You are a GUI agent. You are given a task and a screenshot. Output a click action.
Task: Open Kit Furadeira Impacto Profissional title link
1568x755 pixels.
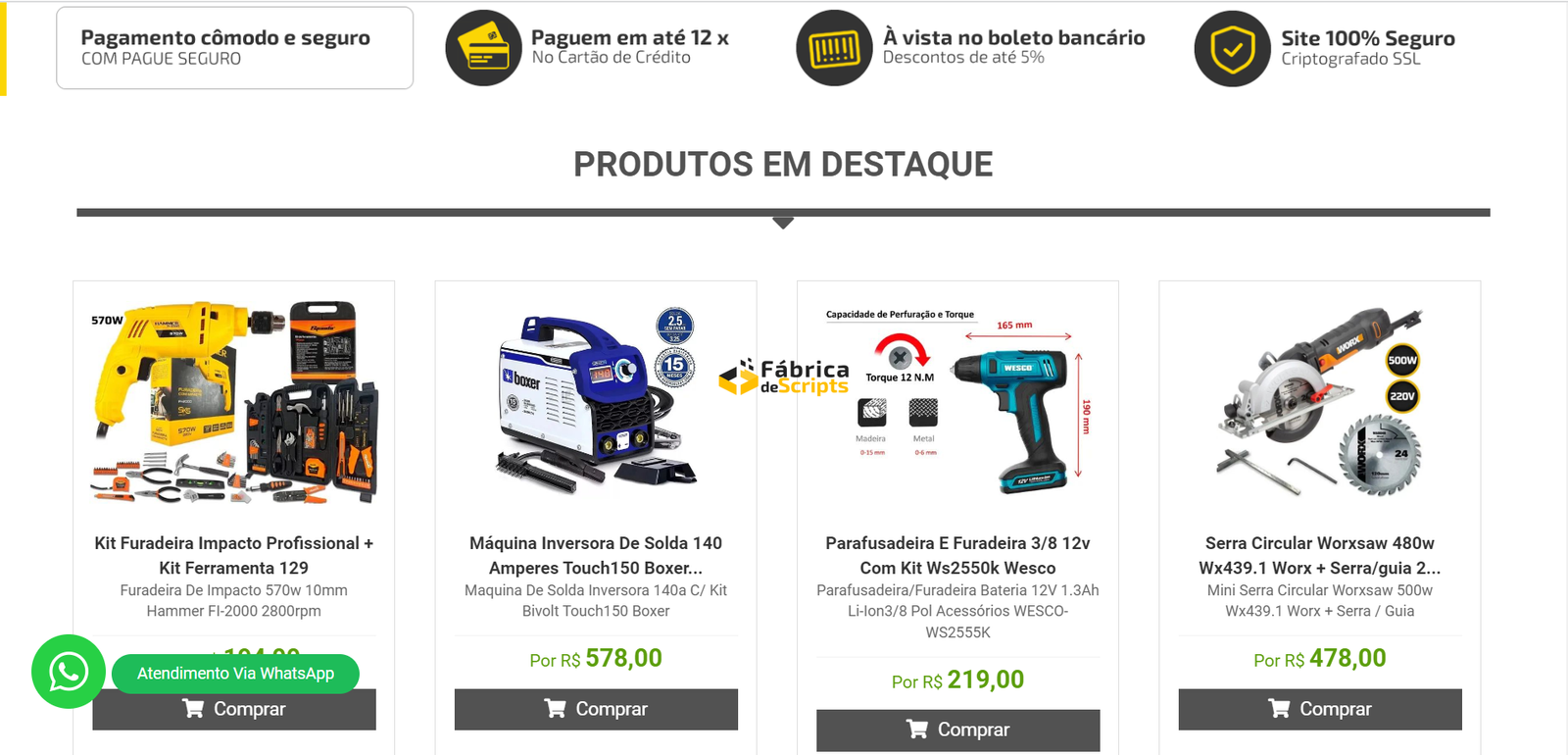point(233,555)
